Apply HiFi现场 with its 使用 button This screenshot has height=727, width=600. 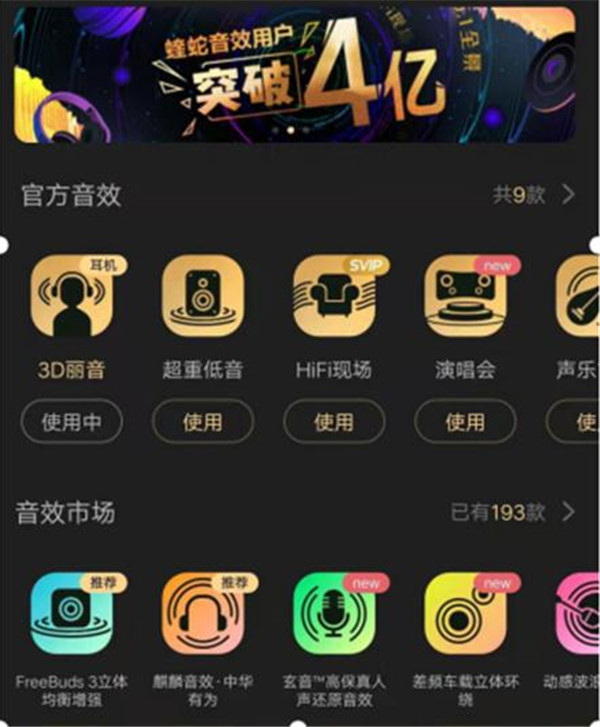(x=333, y=422)
